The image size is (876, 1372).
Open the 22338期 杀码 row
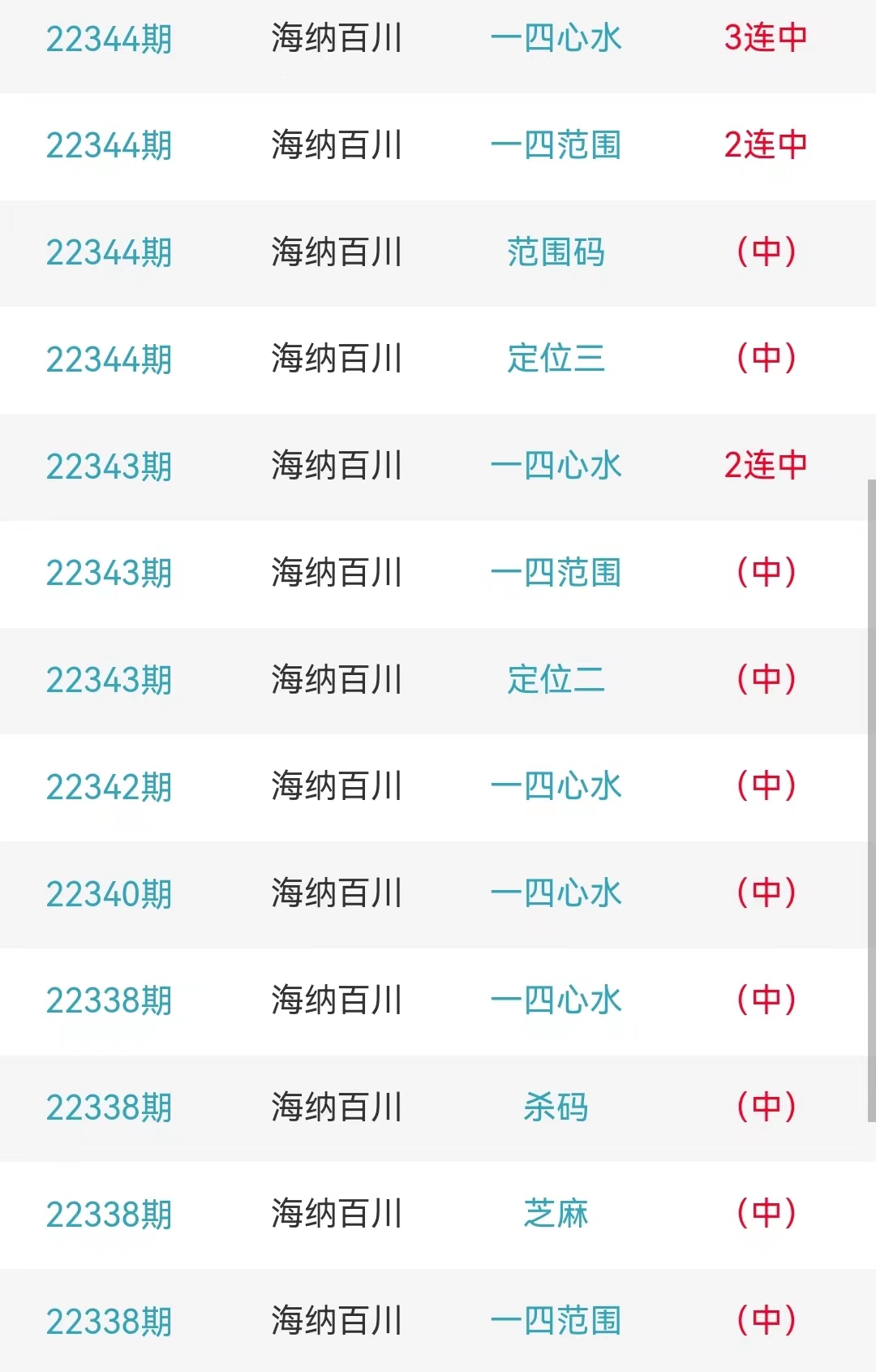(x=556, y=1107)
